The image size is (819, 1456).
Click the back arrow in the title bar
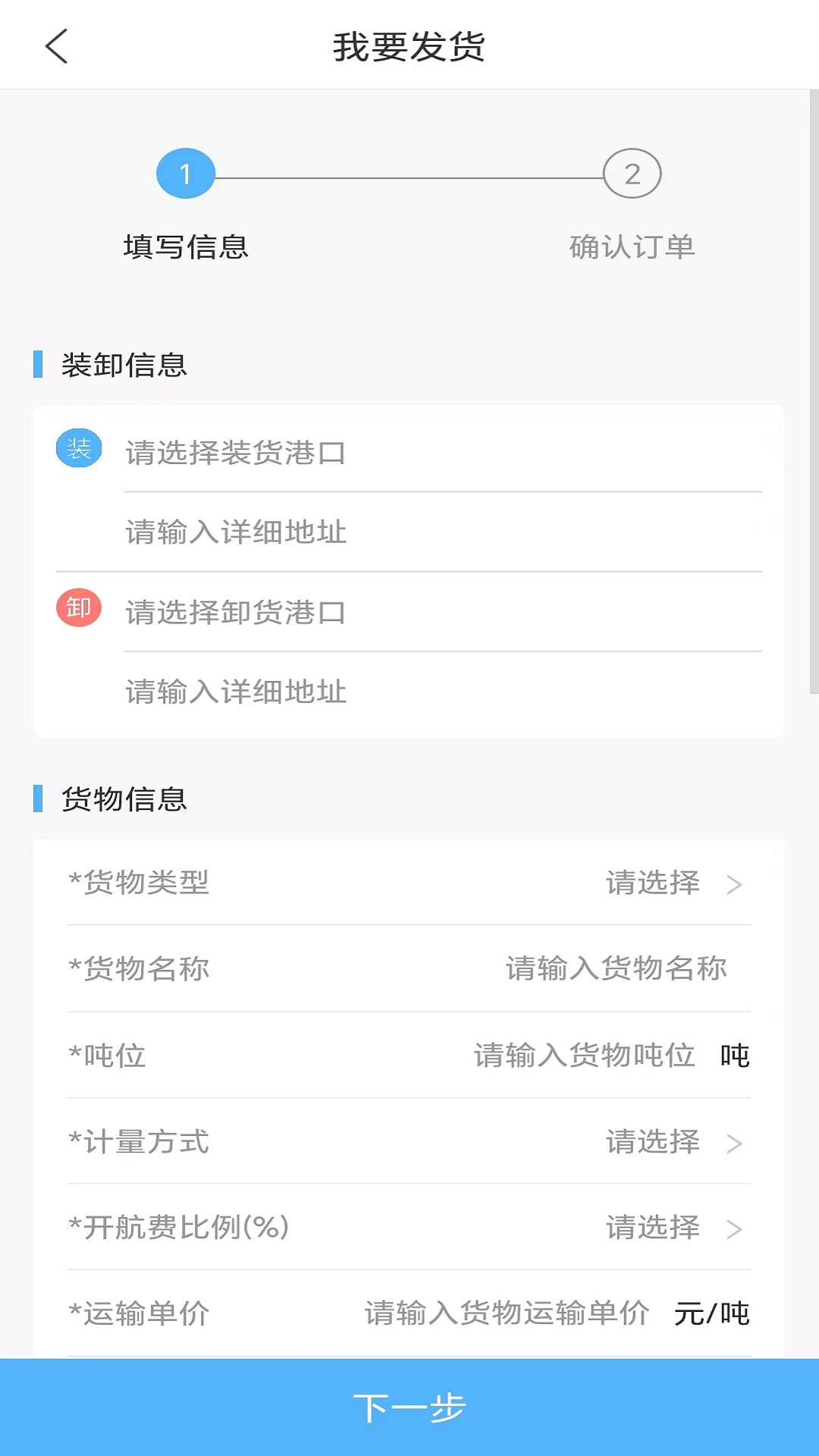coord(55,47)
